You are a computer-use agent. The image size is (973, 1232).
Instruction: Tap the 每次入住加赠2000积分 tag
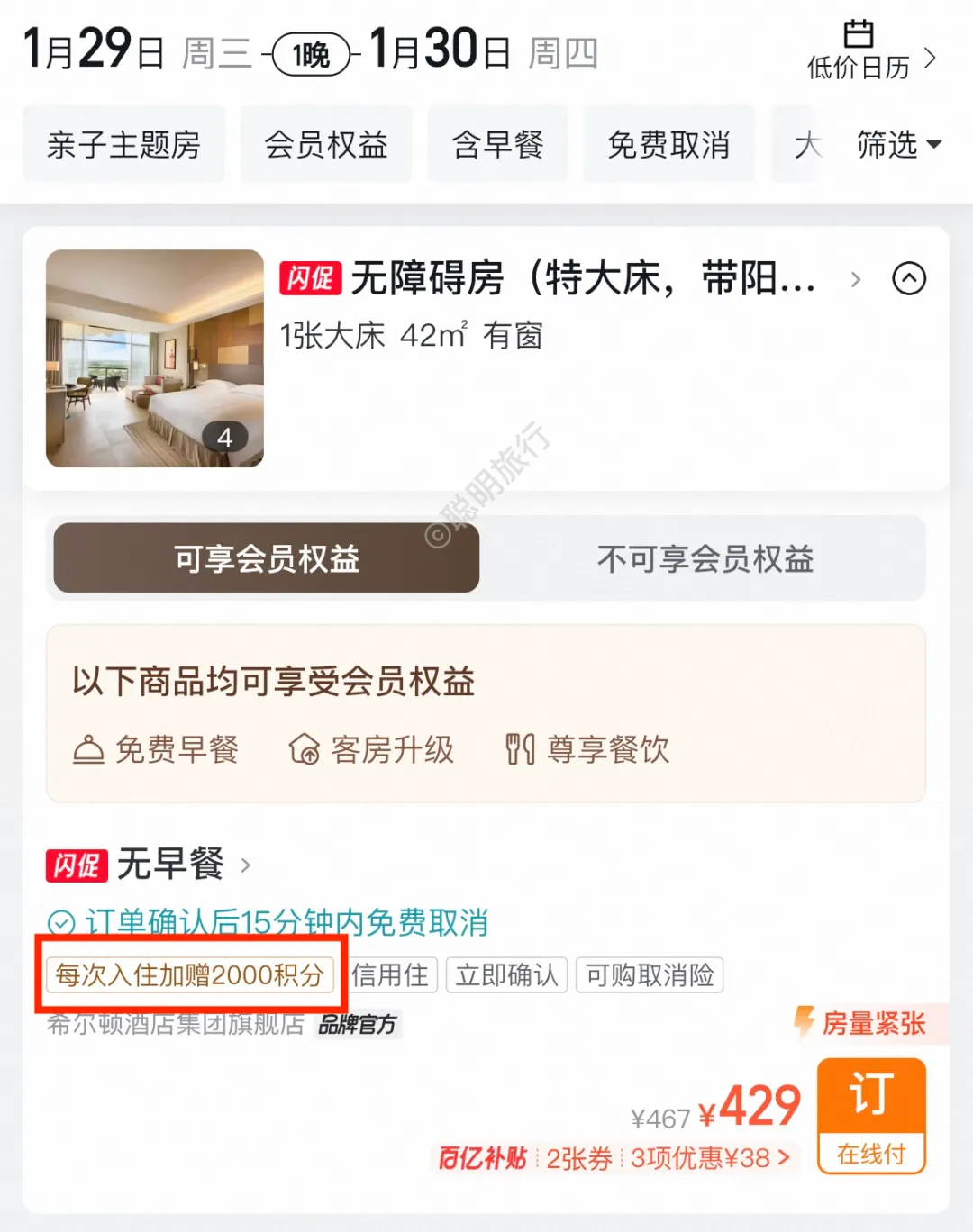coord(190,974)
